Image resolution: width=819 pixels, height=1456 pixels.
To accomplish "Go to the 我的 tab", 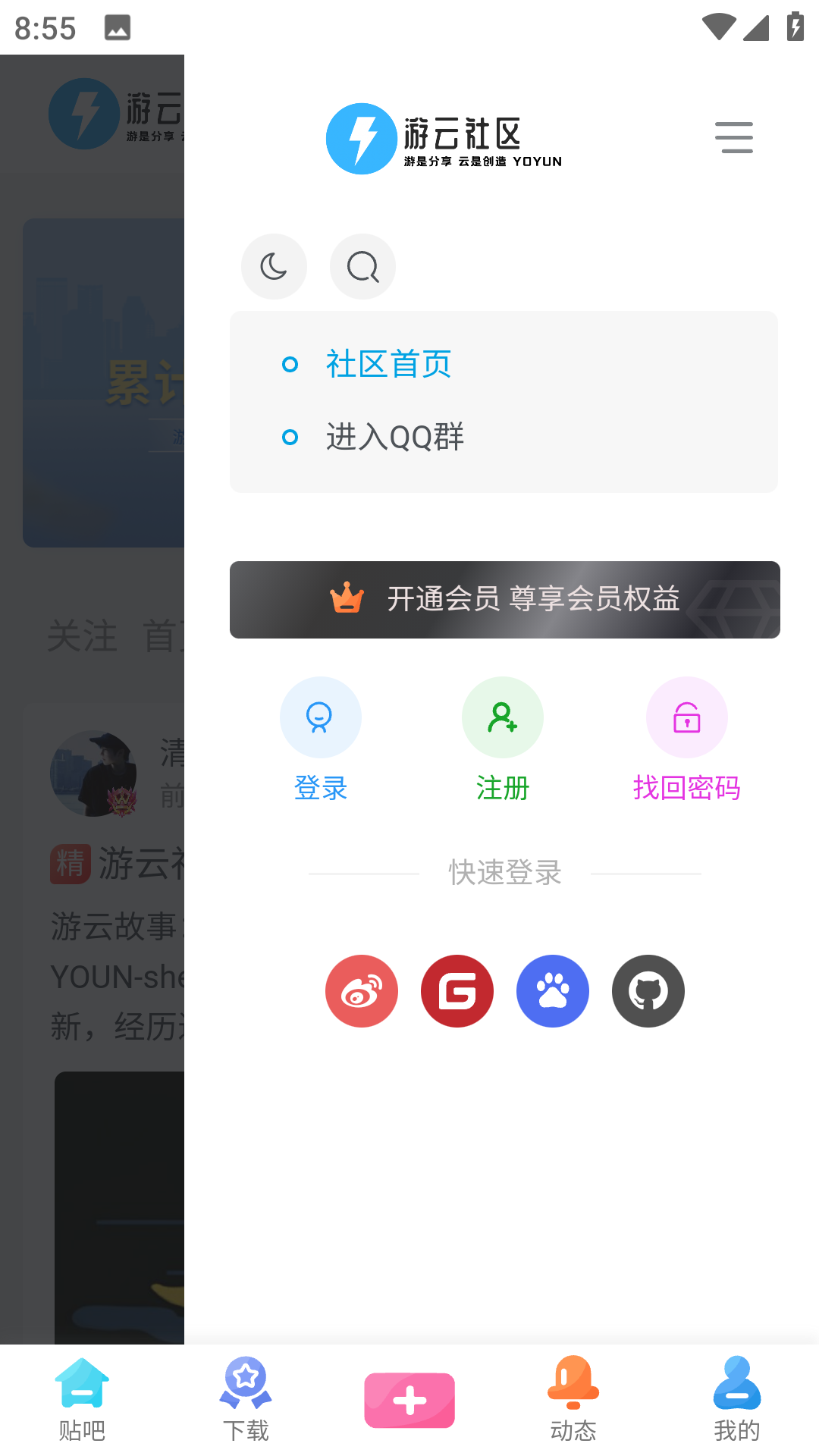I will (737, 1400).
